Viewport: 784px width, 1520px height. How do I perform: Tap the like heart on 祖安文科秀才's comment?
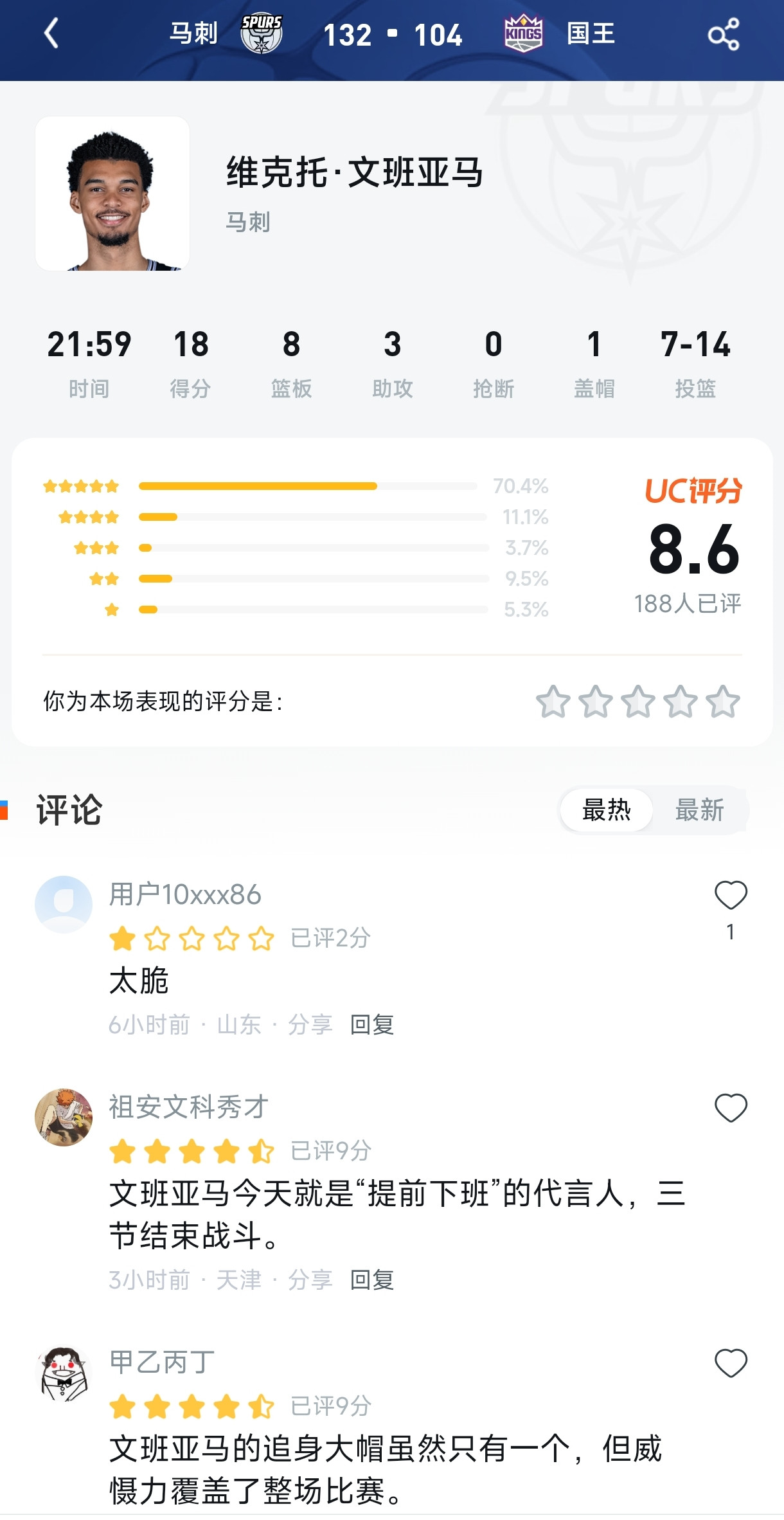tap(731, 1108)
